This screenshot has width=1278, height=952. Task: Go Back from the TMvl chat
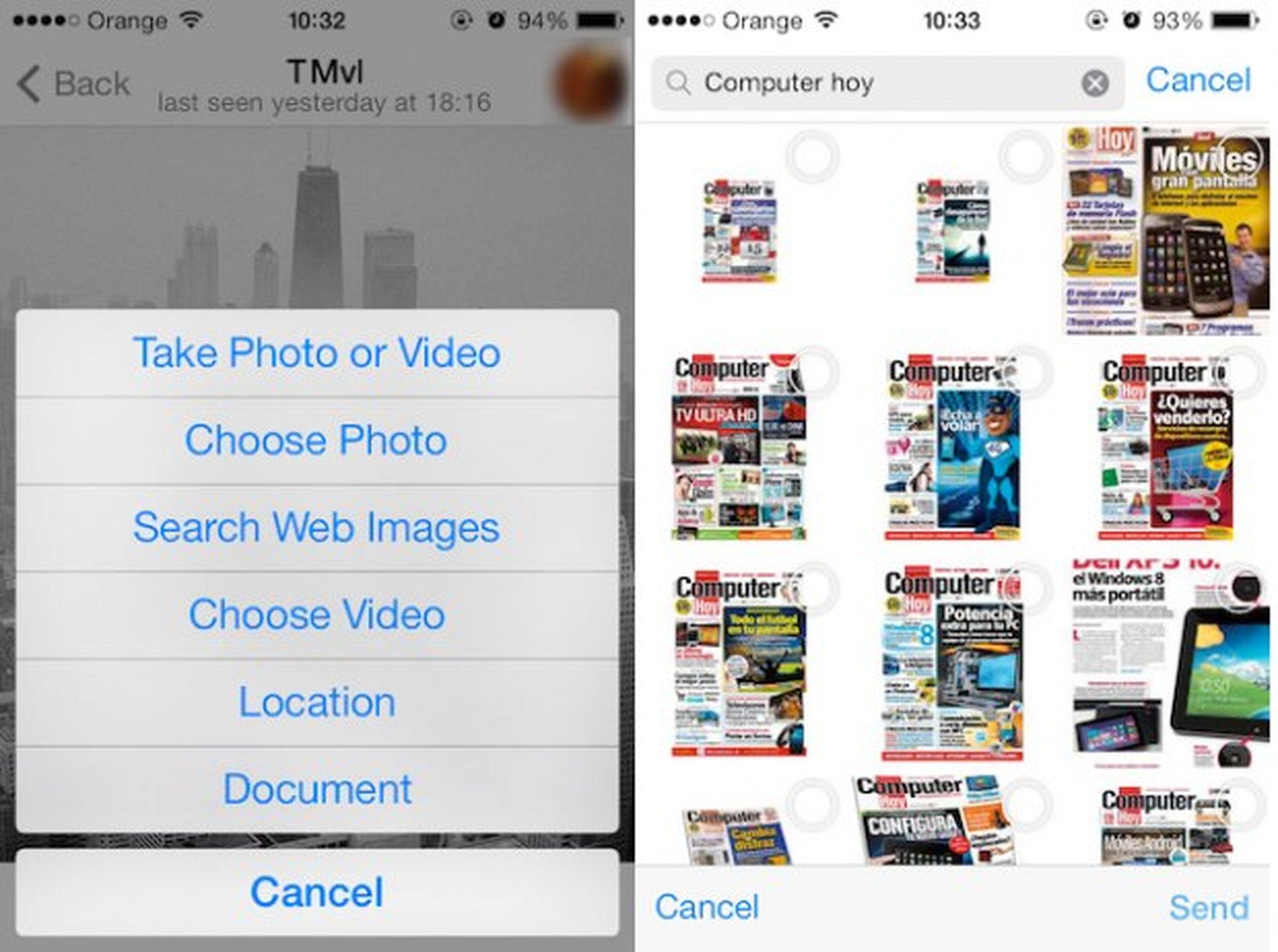[x=74, y=84]
